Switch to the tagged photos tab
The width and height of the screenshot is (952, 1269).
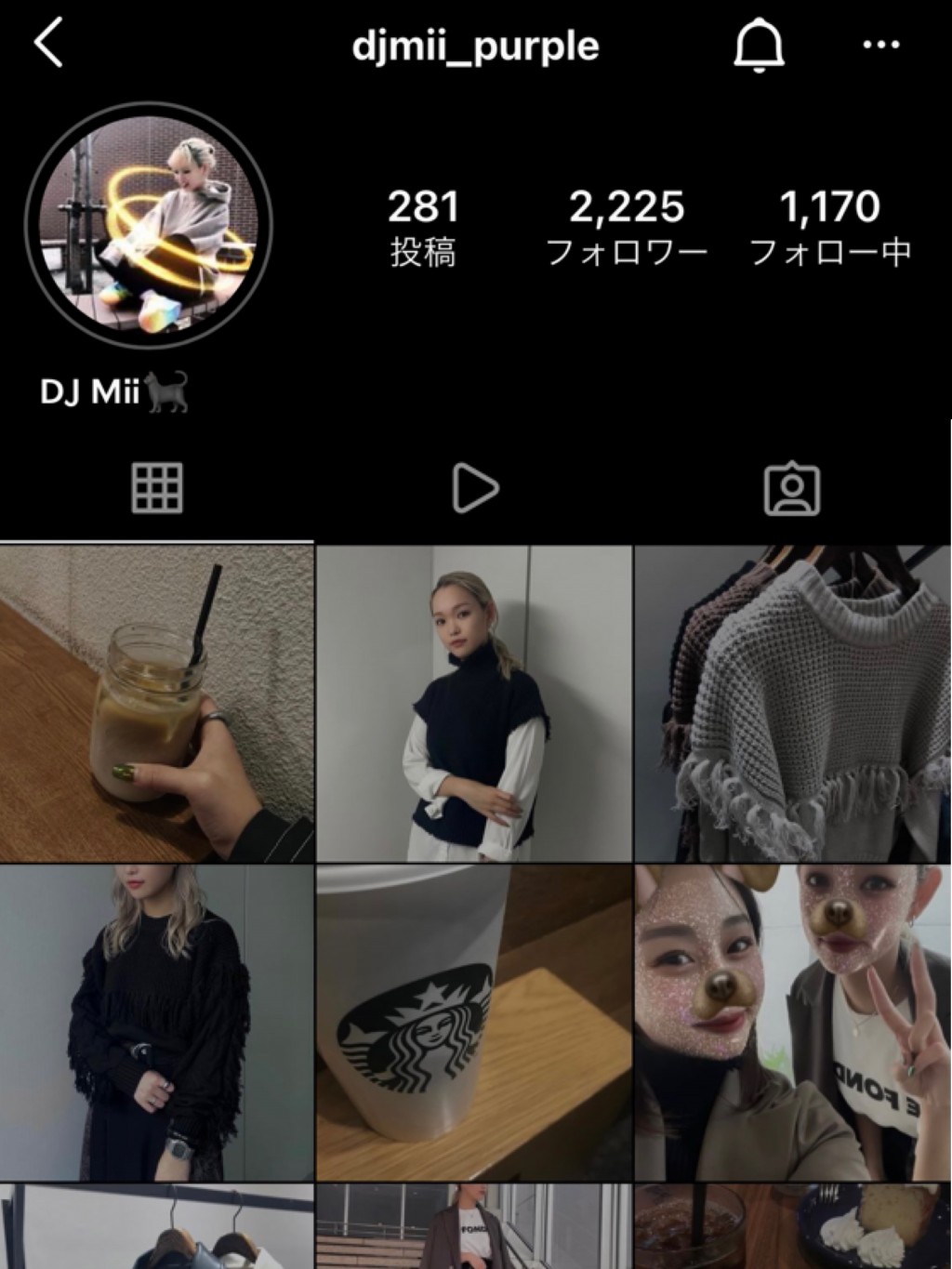[792, 488]
